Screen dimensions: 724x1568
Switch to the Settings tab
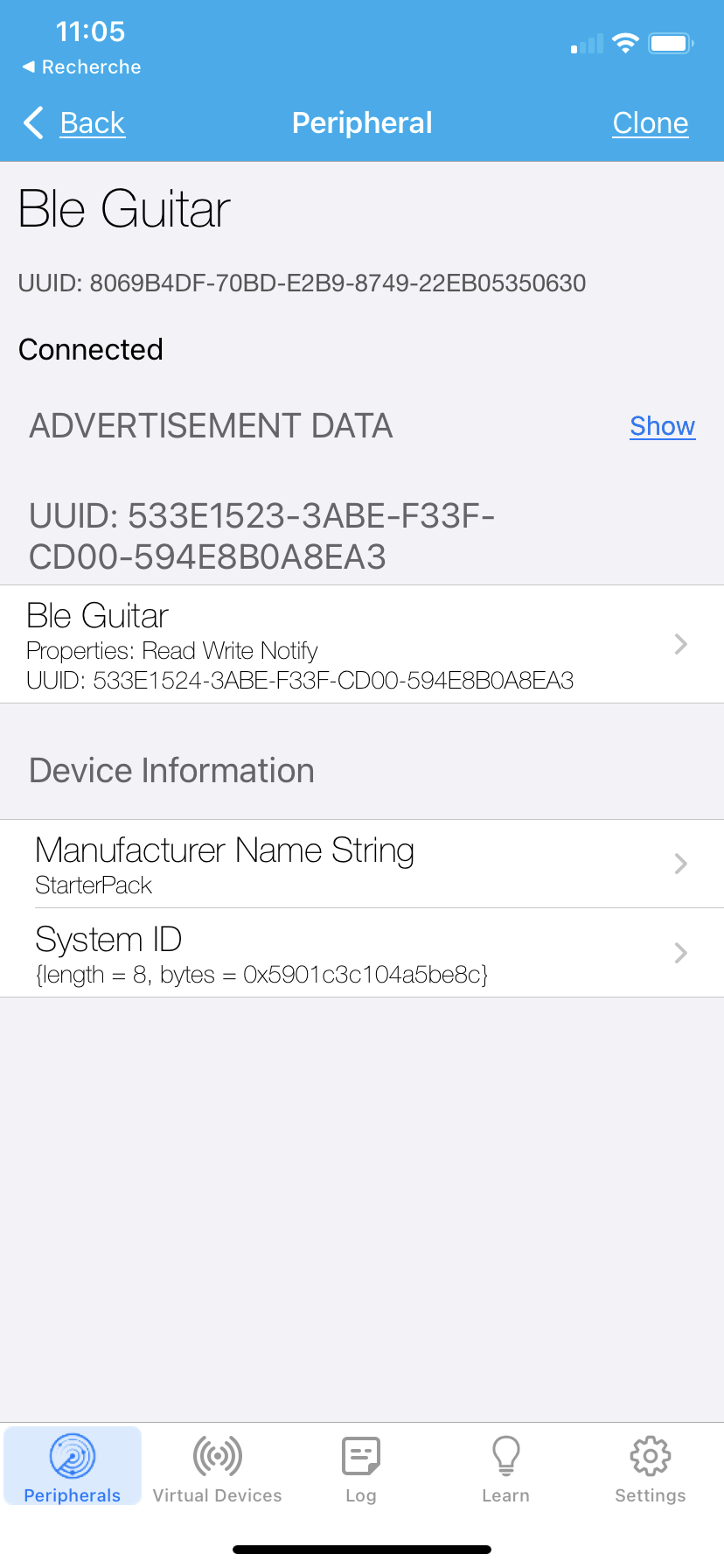coord(650,1467)
